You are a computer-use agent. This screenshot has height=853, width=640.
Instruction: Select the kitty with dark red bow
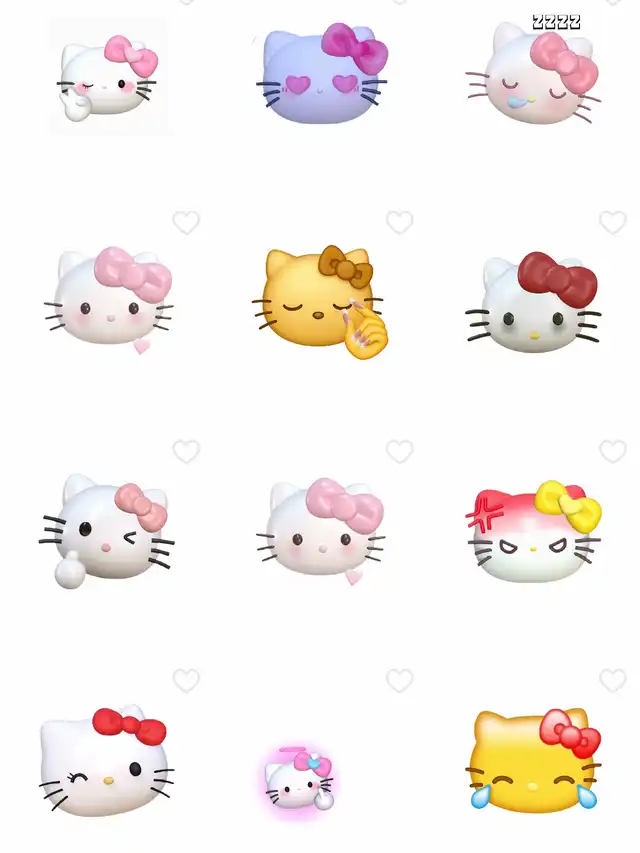click(533, 302)
